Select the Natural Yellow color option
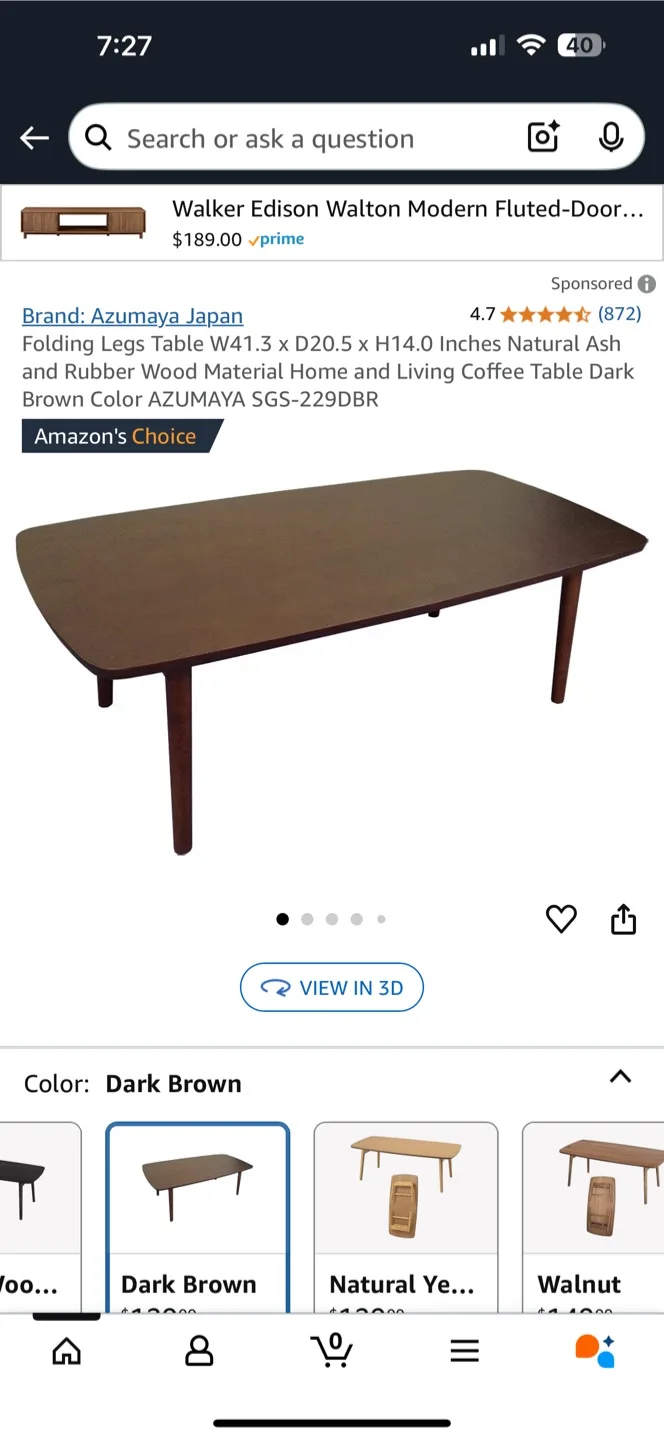This screenshot has height=1440, width=664. [x=405, y=1215]
